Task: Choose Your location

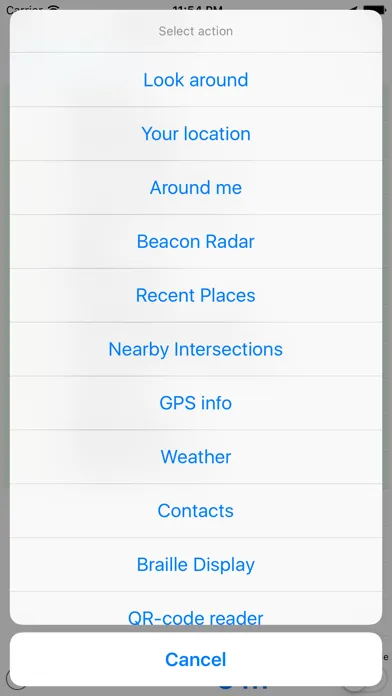Action: pos(196,134)
